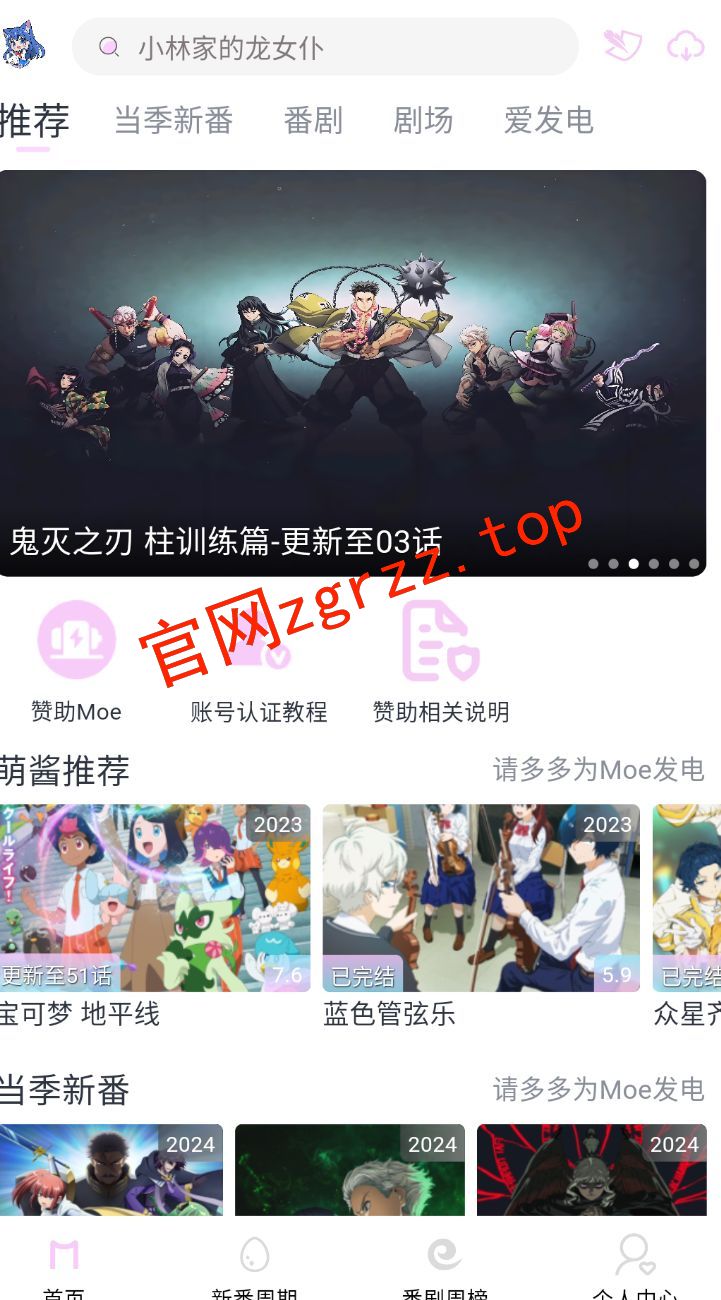The width and height of the screenshot is (721, 1300).
Task: Select the feather pen icon near search bar
Action: coord(621,45)
